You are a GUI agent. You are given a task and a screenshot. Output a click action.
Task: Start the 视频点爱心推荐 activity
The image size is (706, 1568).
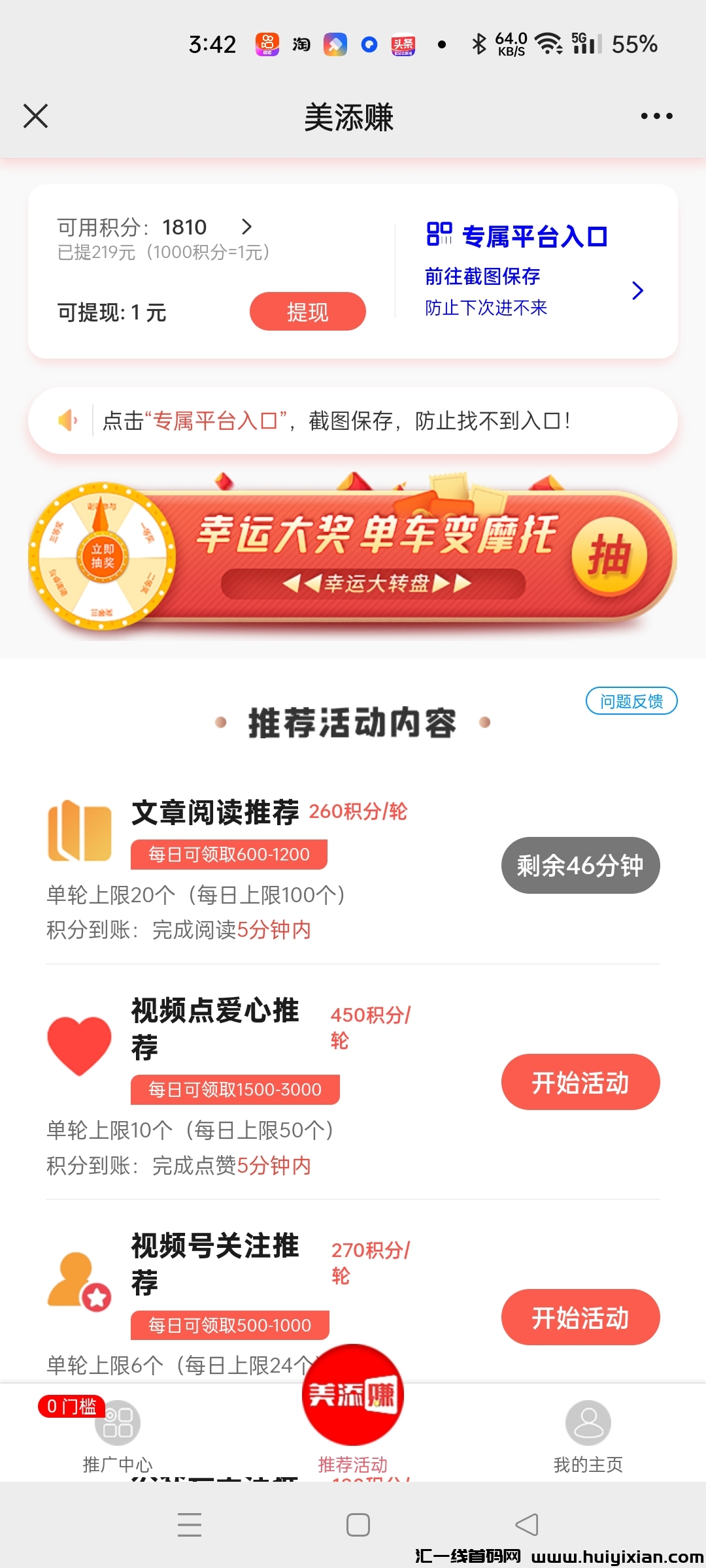pos(580,1082)
